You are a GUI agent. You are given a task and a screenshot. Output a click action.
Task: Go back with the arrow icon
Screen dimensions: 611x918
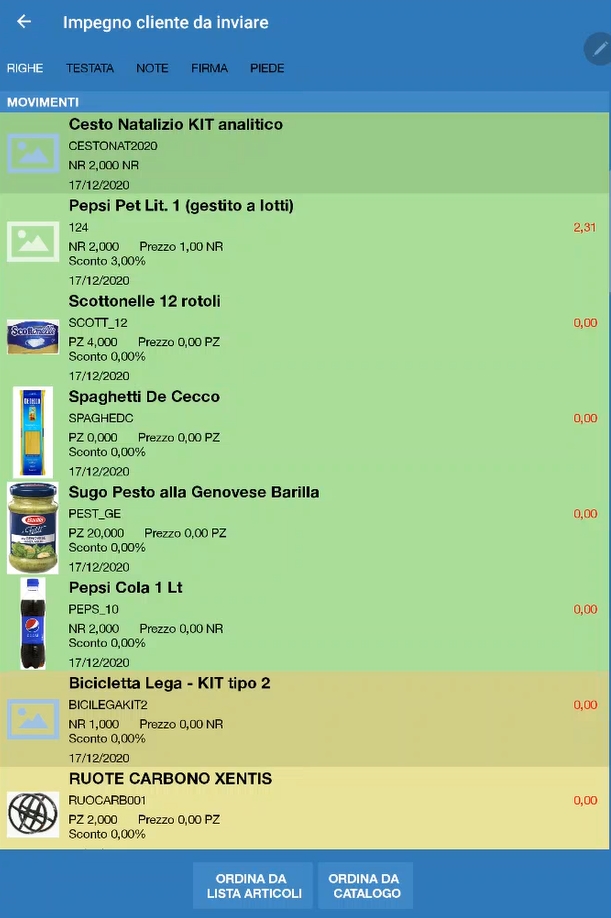tap(24, 22)
